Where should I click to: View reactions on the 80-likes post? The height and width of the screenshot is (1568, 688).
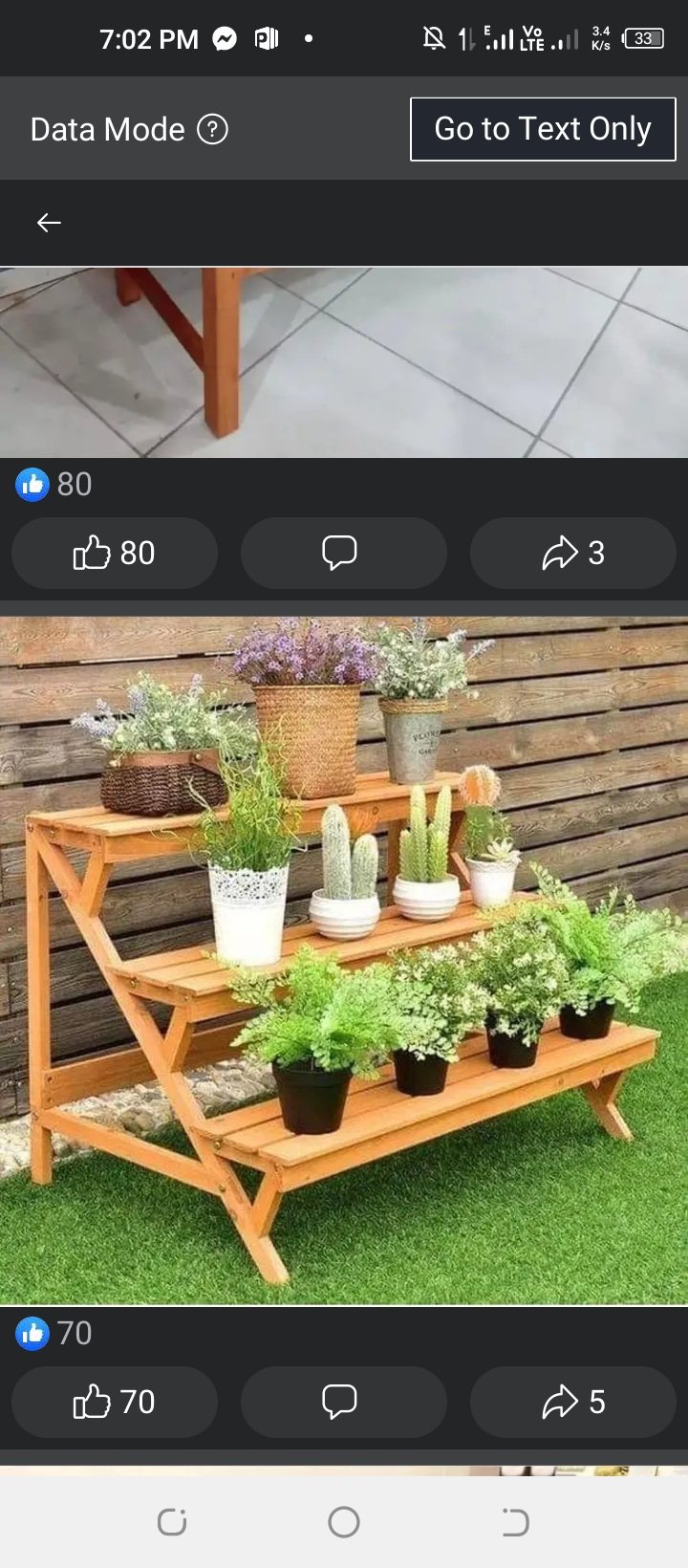(54, 485)
